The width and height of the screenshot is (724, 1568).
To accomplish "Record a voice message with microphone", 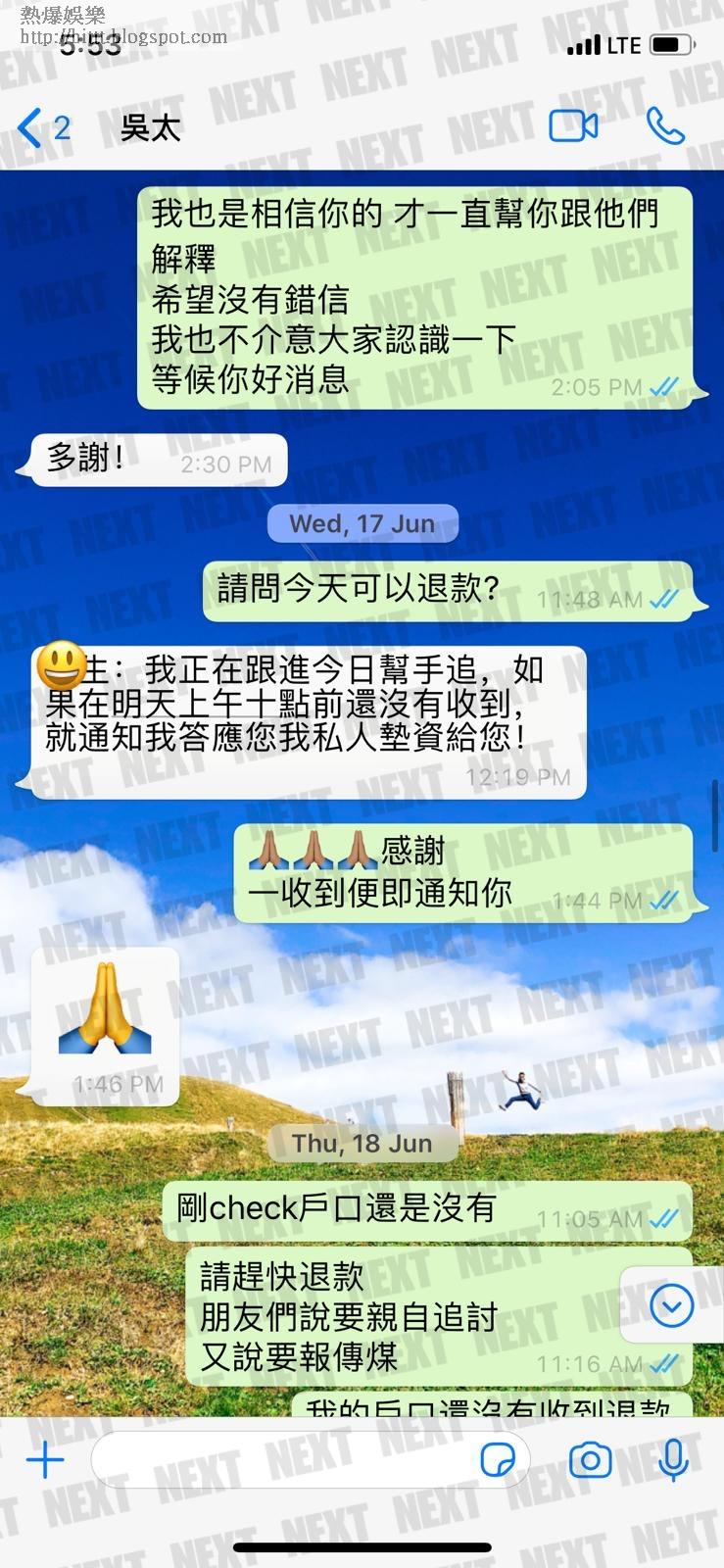I will (673, 1461).
